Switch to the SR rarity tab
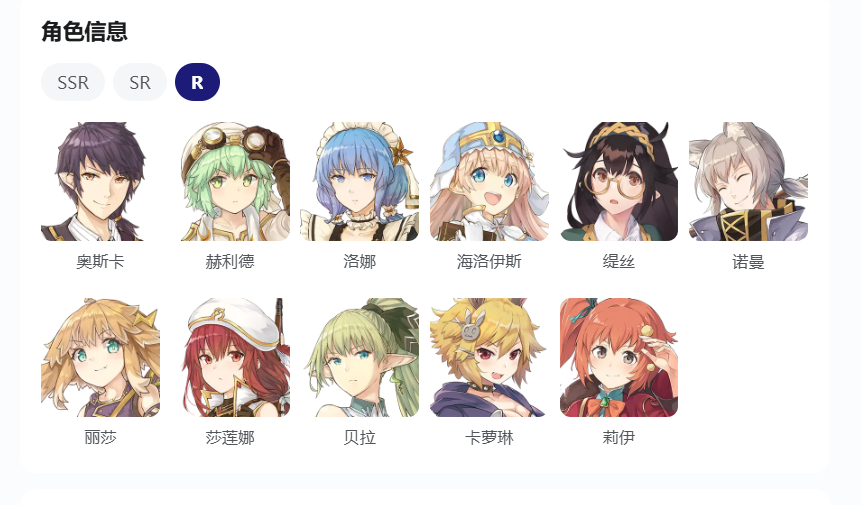The image size is (861, 505). point(140,82)
